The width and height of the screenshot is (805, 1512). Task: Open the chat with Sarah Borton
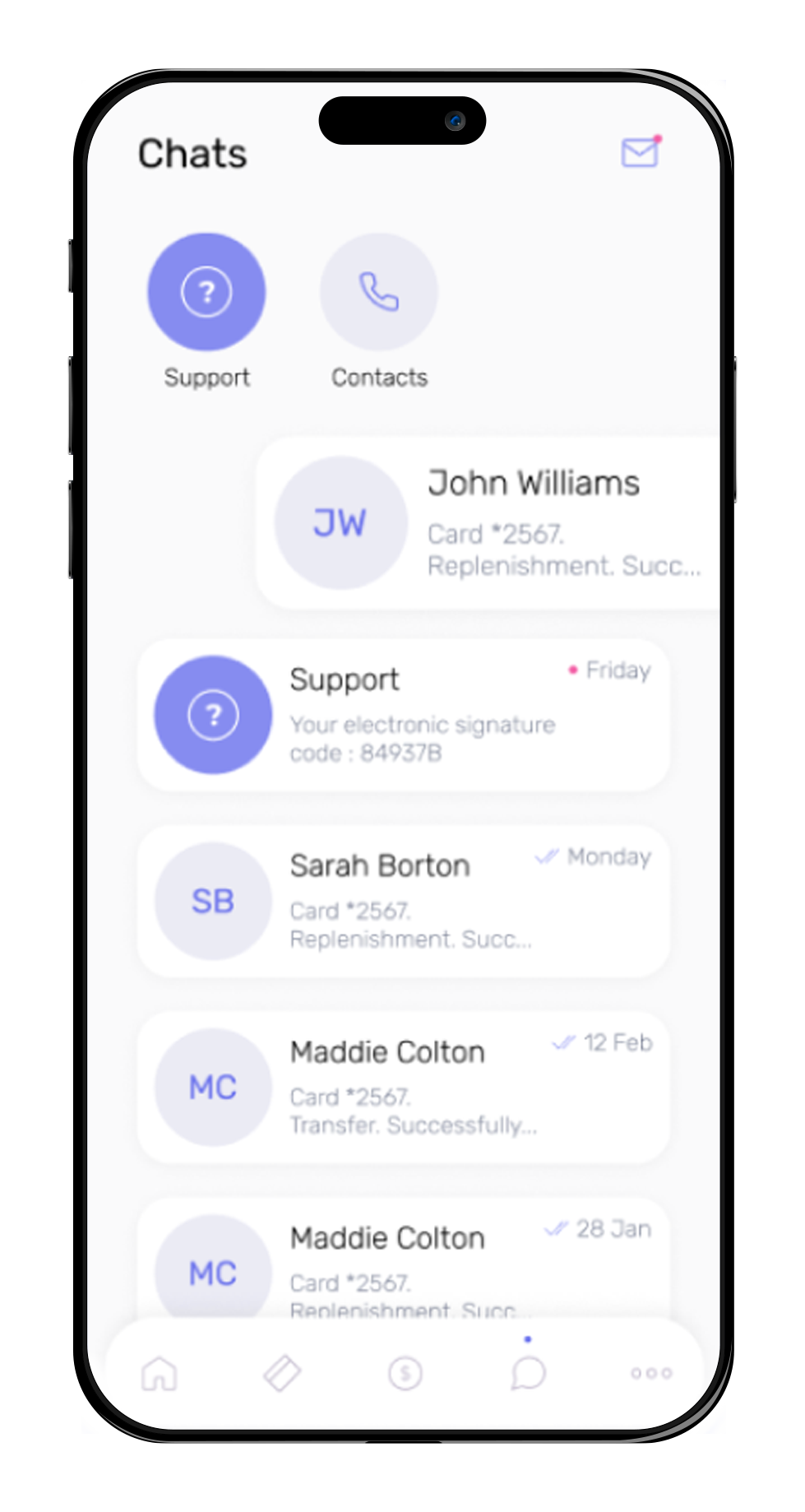tap(403, 901)
